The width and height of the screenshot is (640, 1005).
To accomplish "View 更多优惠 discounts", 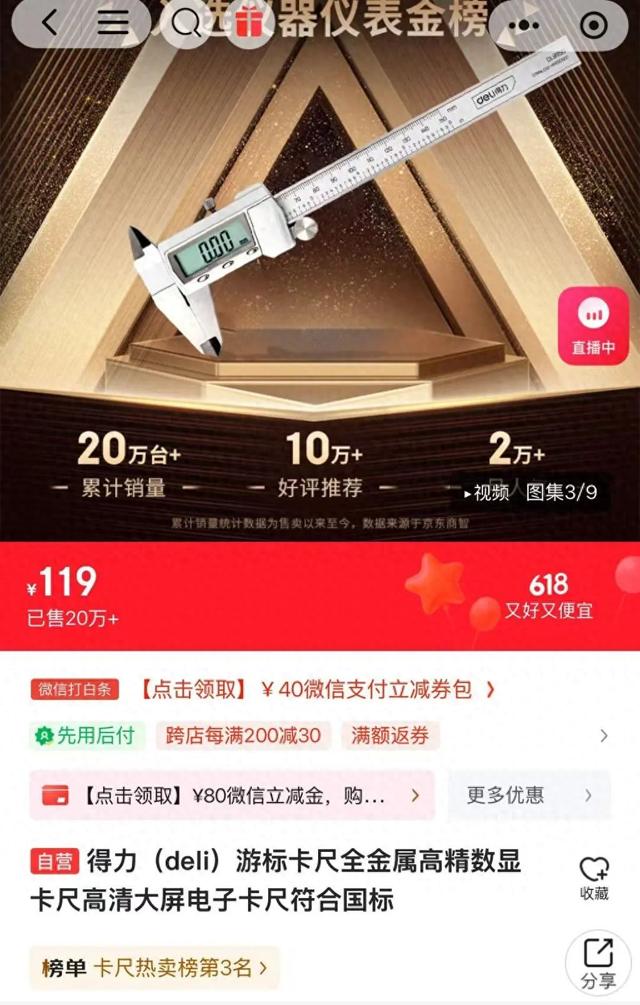I will click(527, 795).
